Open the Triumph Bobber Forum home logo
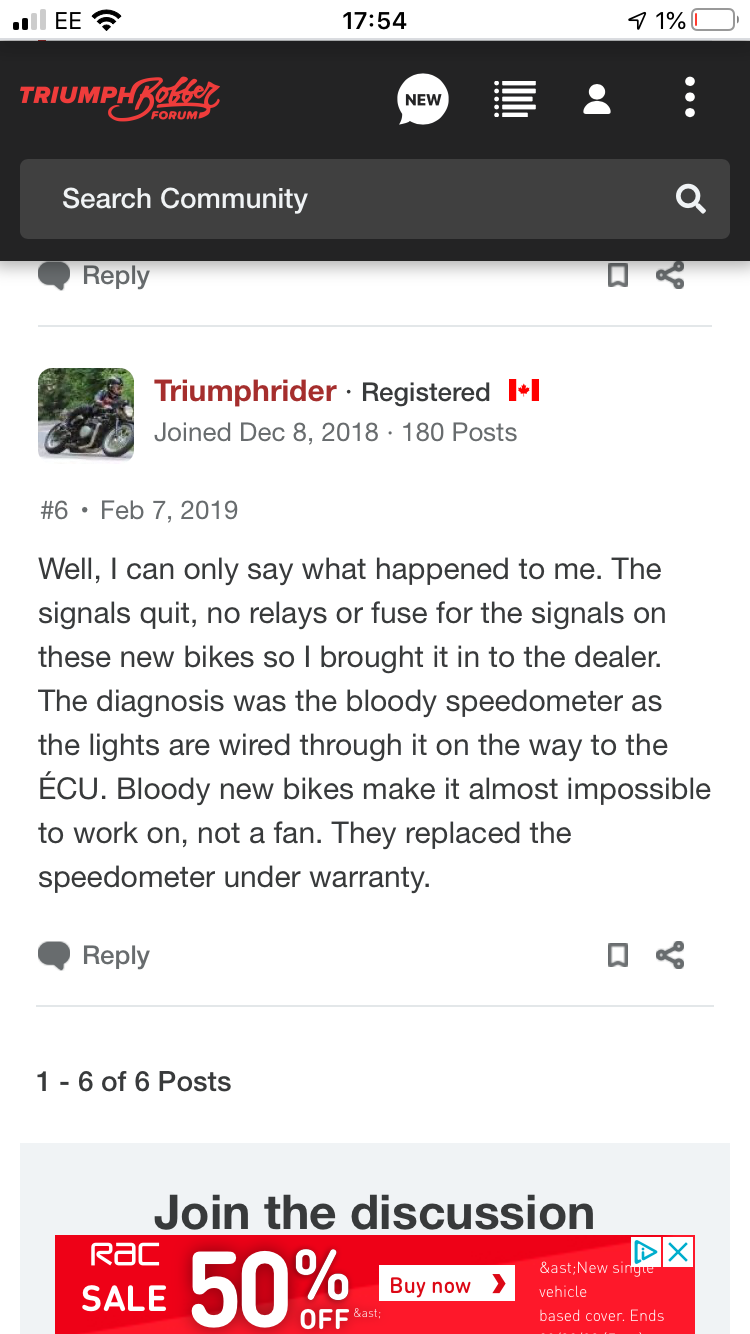 [120, 99]
